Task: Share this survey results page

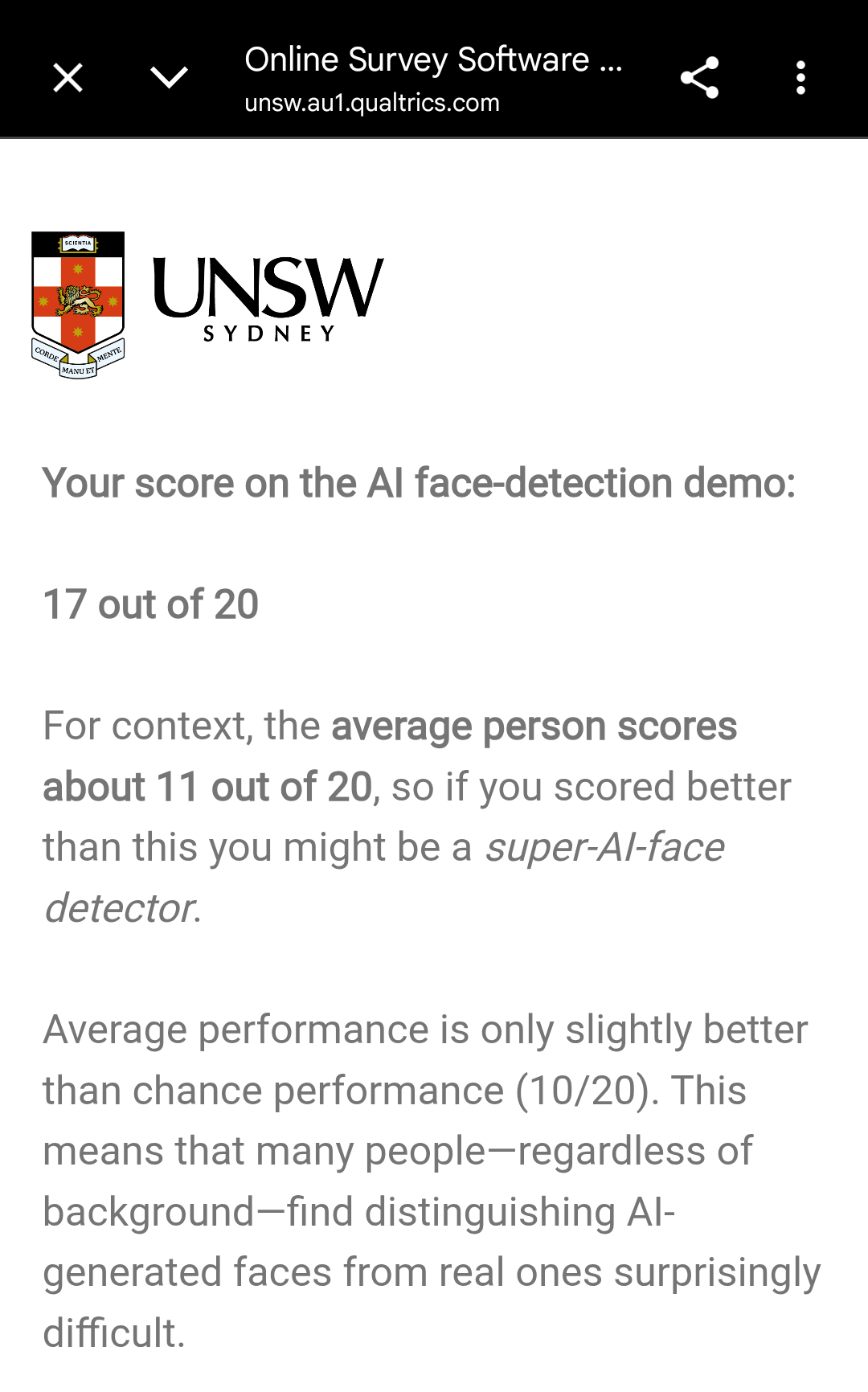Action: tap(699, 78)
